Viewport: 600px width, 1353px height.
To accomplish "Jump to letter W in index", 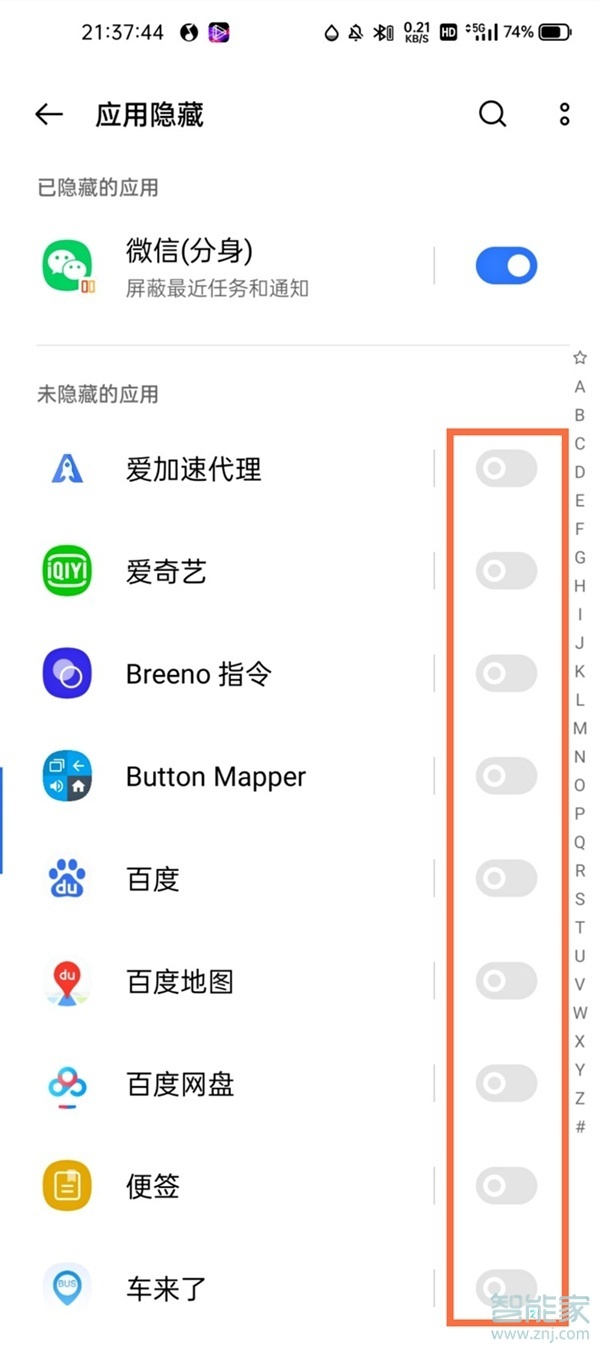I will tap(580, 1013).
